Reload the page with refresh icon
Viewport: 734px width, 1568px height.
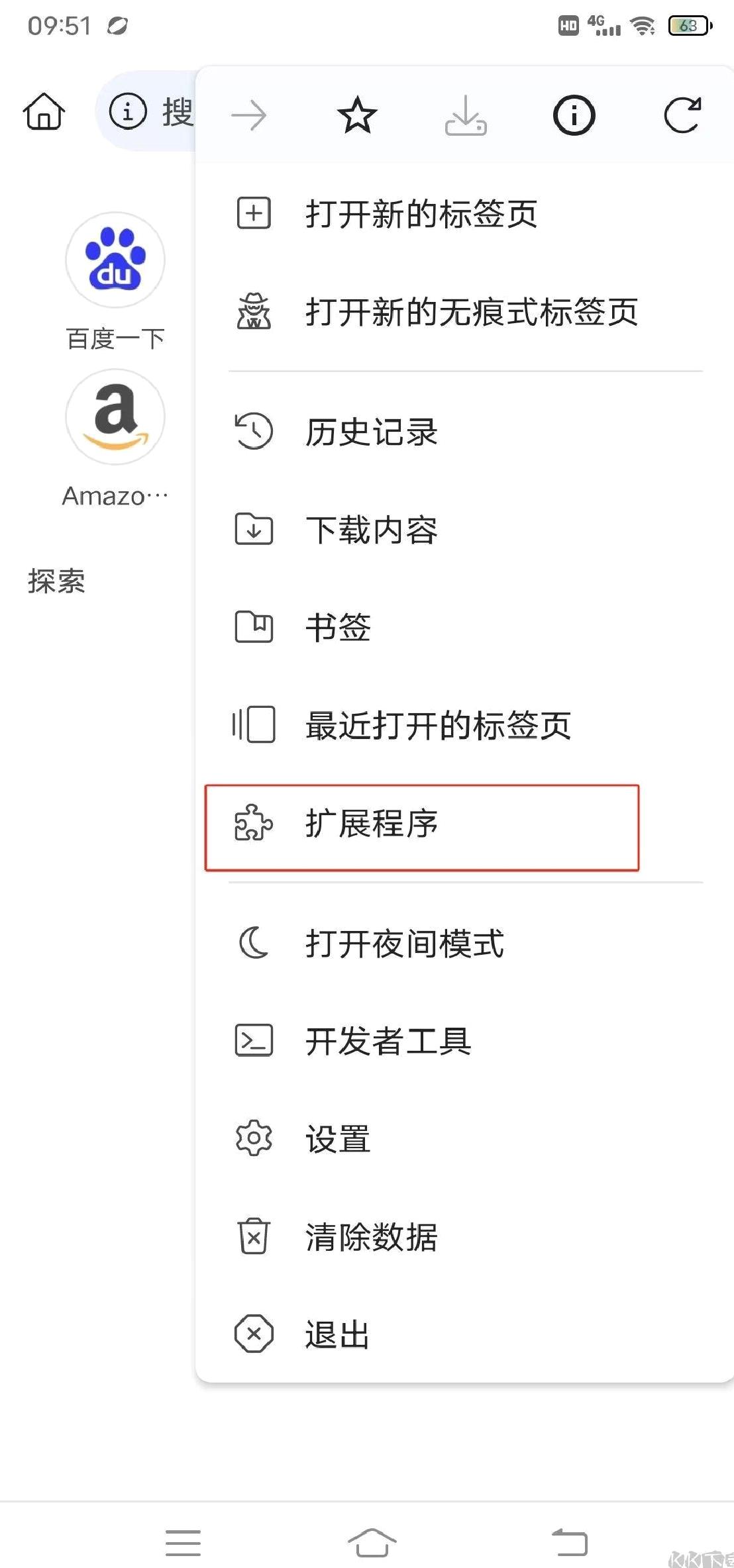pos(682,115)
